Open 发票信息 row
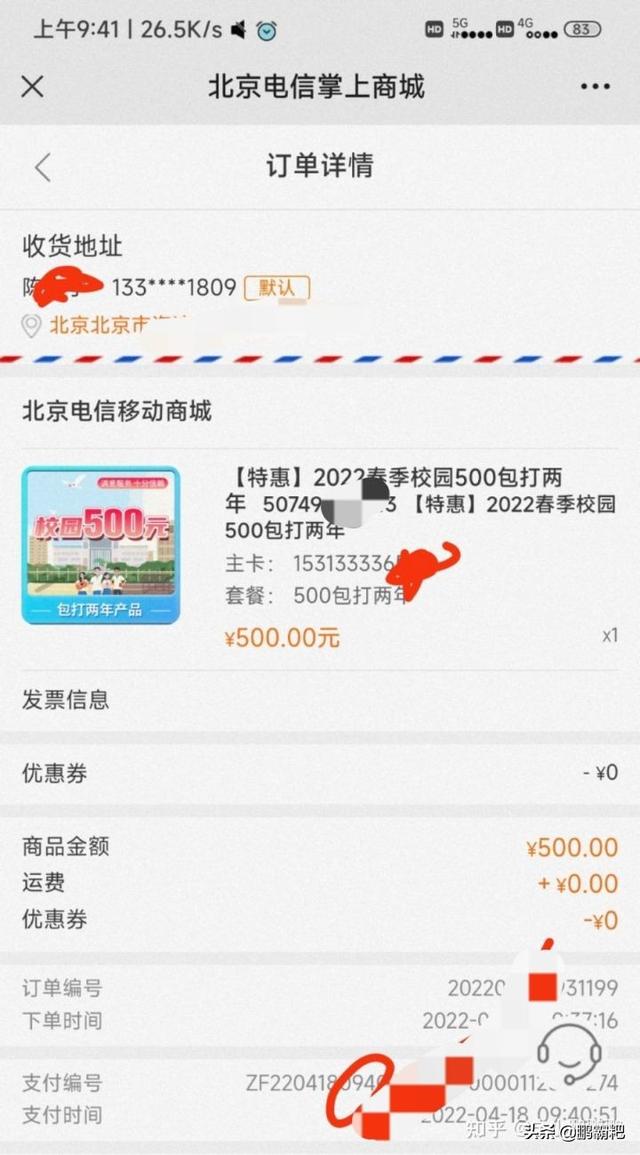 320,700
